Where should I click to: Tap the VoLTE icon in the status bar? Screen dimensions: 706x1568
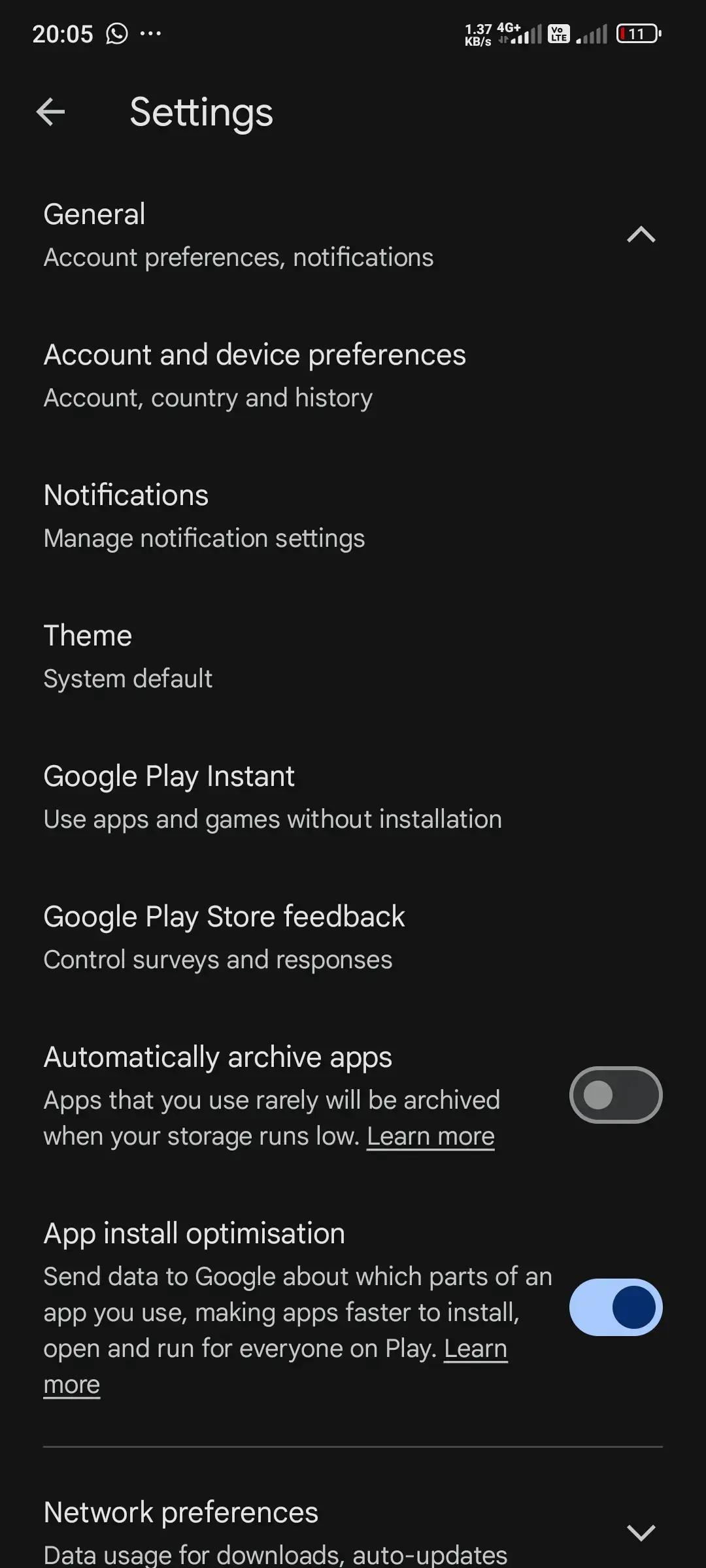point(558,33)
